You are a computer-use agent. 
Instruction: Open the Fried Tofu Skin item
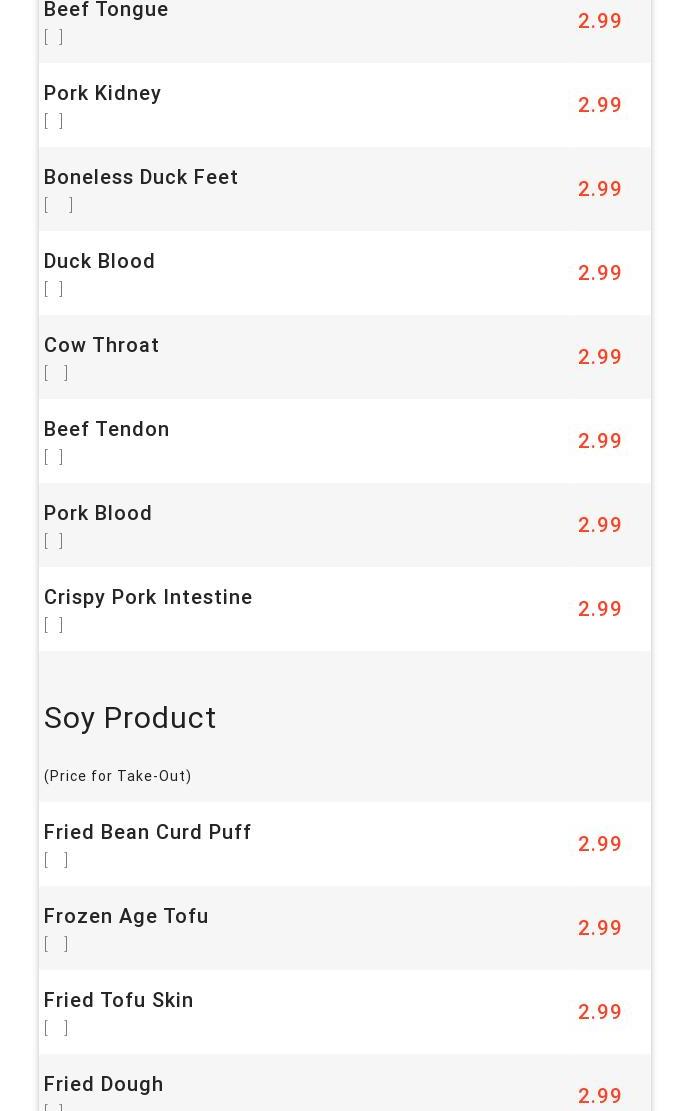pos(119,1001)
